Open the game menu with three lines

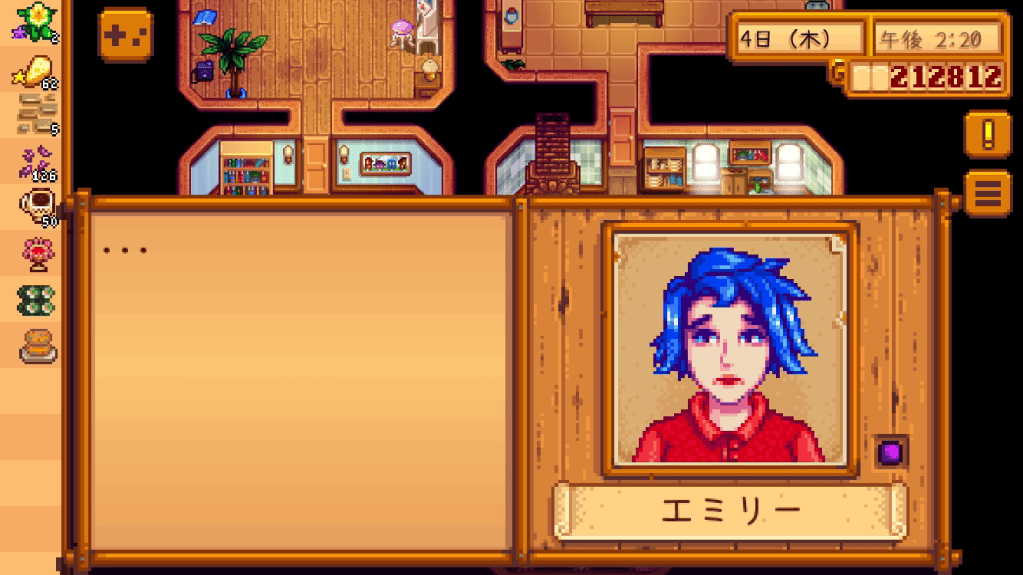click(x=986, y=193)
